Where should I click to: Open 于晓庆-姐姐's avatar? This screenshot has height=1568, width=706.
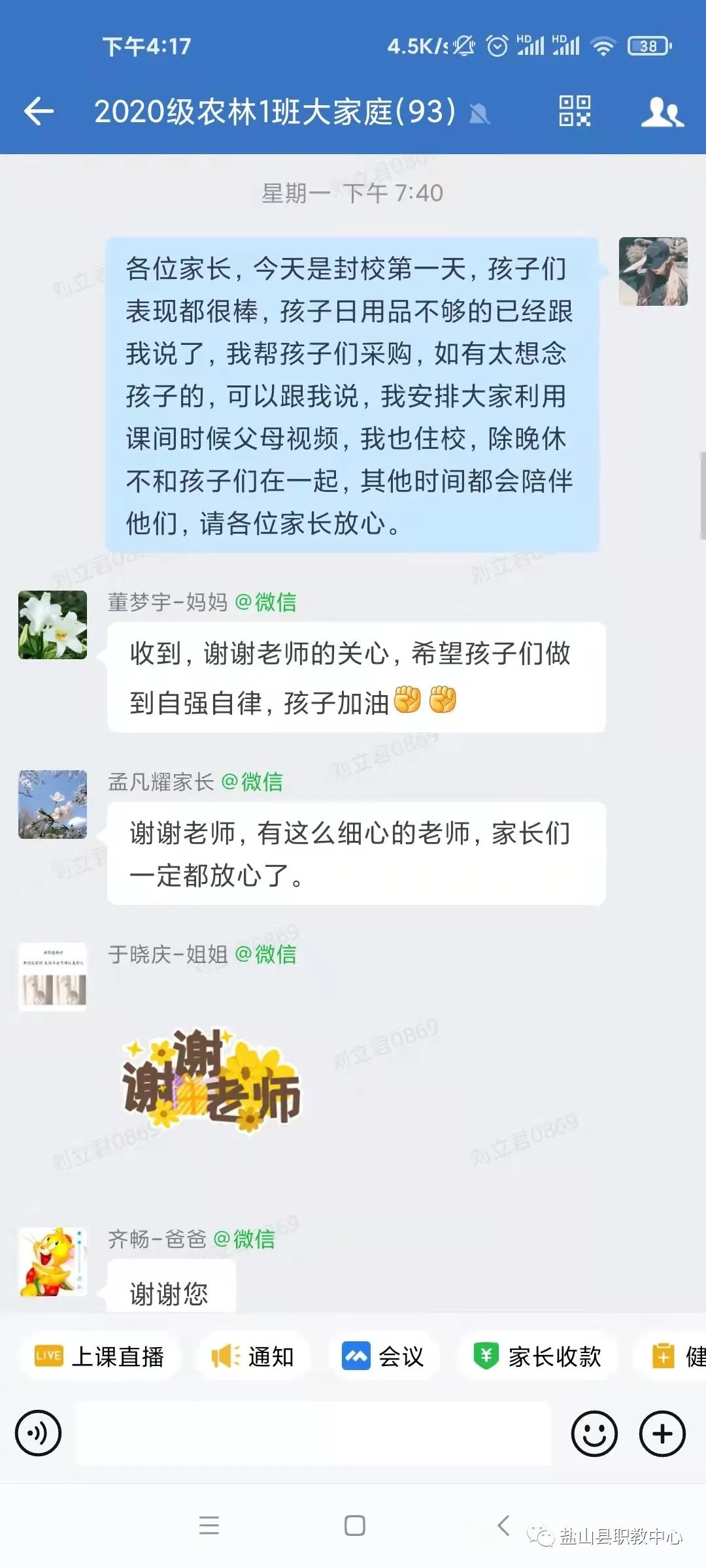click(52, 977)
